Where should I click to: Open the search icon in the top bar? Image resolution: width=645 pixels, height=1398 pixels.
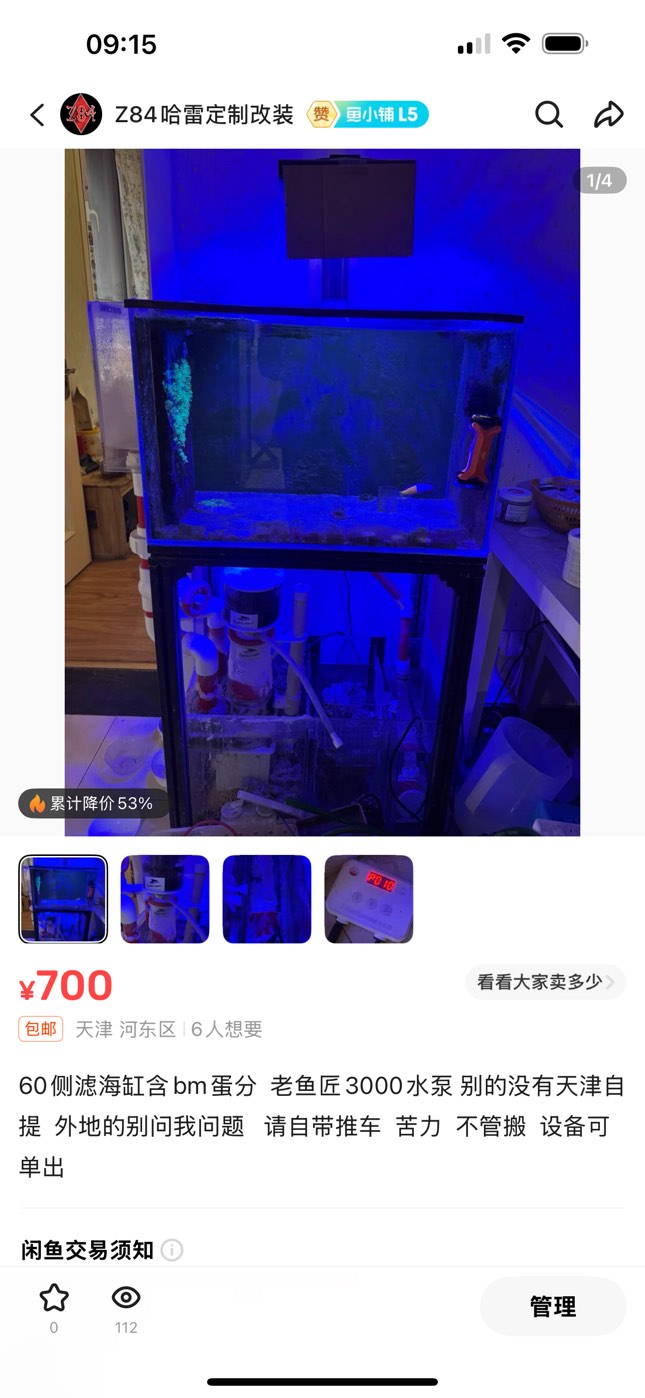tap(548, 115)
